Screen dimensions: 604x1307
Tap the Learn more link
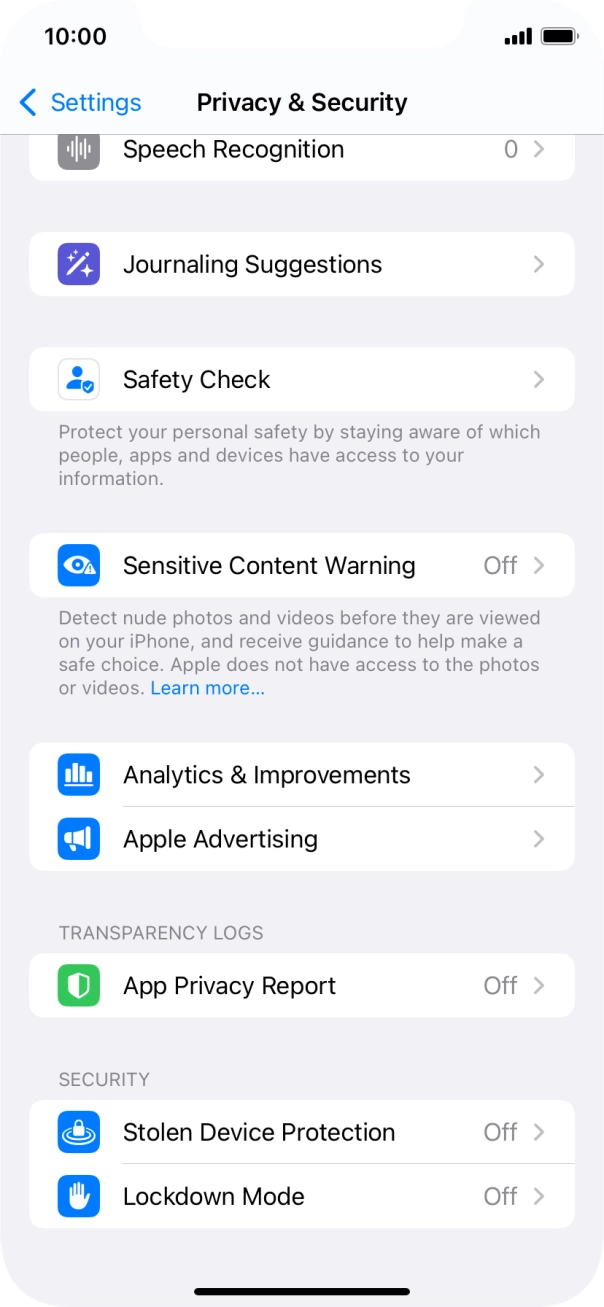point(208,688)
